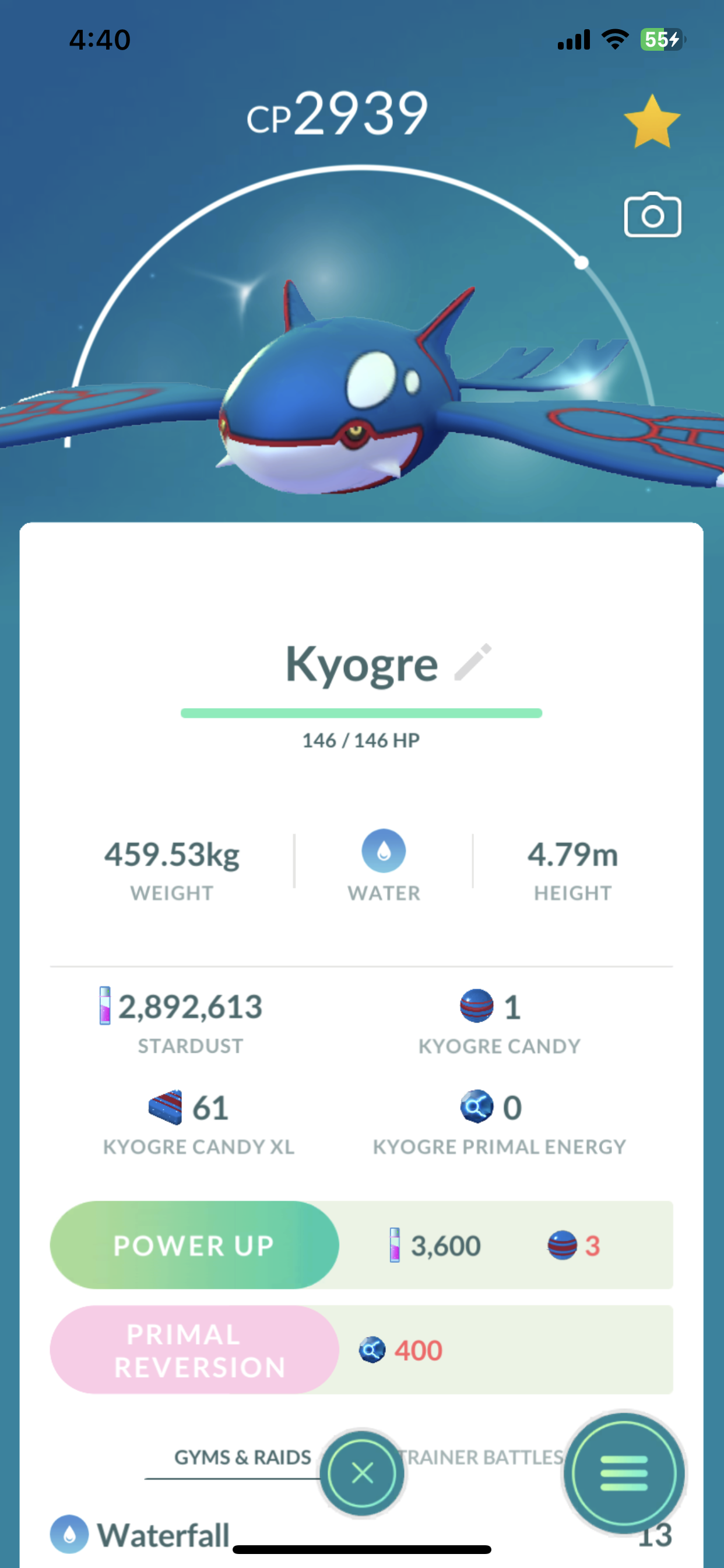Close the Kyogre details screen
The image size is (724, 1568).
pos(362,1473)
